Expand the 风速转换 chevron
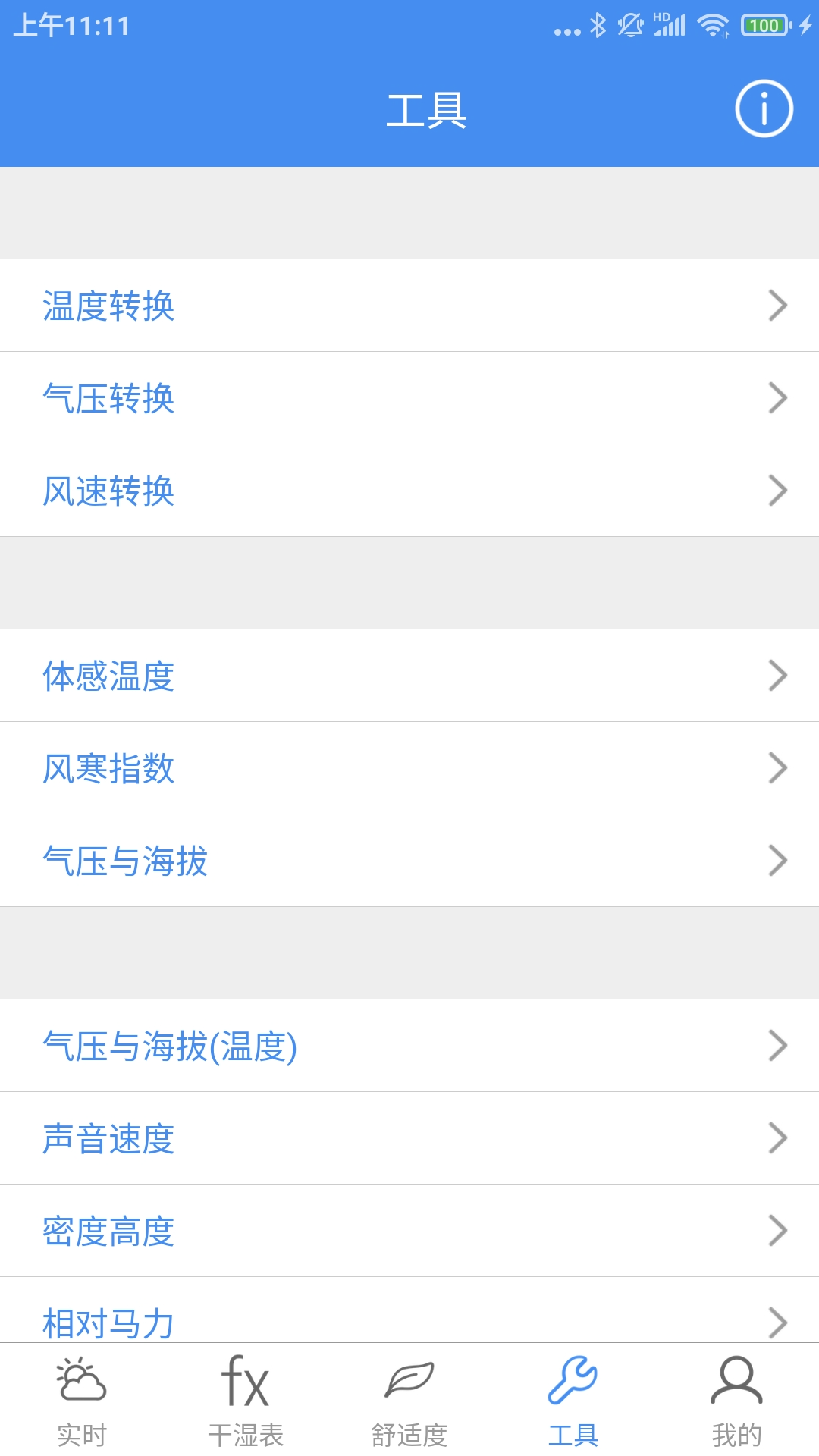The height and width of the screenshot is (1456, 819). pyautogui.click(x=778, y=491)
